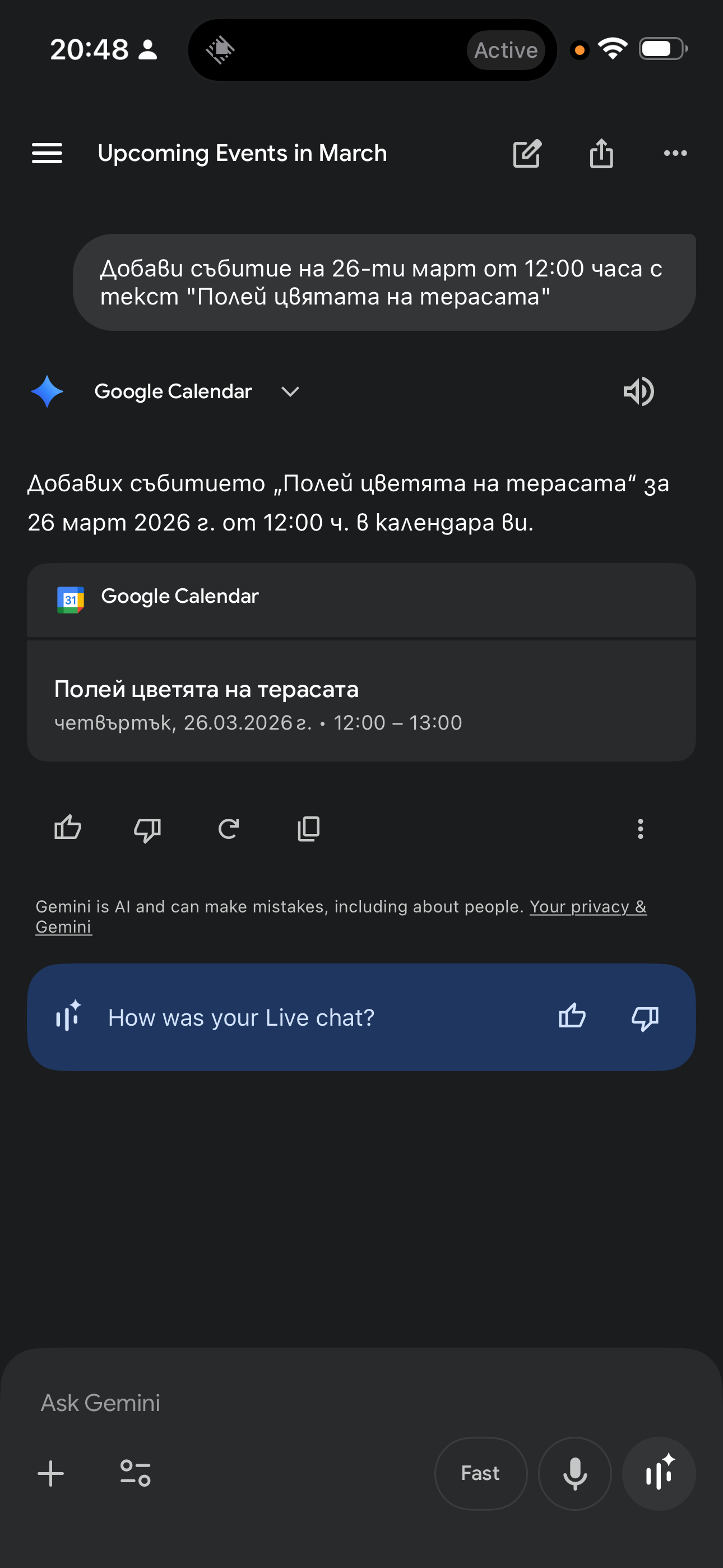The height and width of the screenshot is (1568, 723).
Task: Share this conversation
Action: (601, 154)
